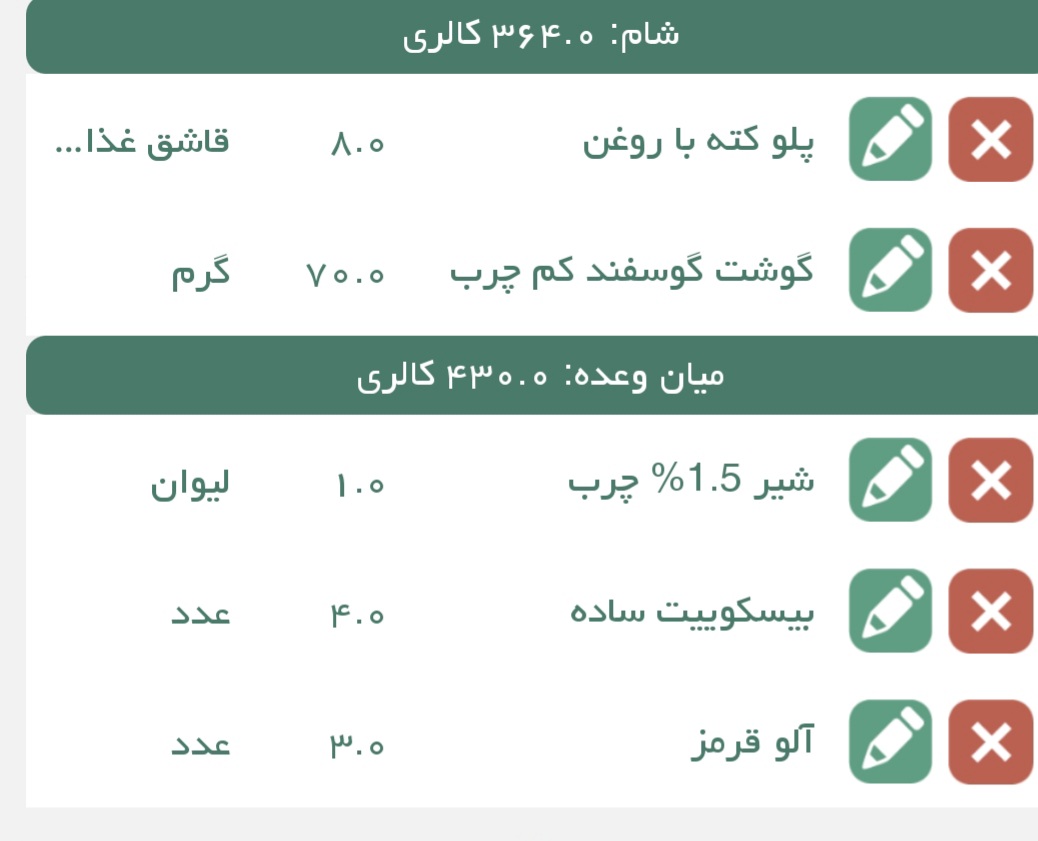1038x841 pixels.
Task: Delete the آلو قرمز entry
Action: [x=990, y=742]
